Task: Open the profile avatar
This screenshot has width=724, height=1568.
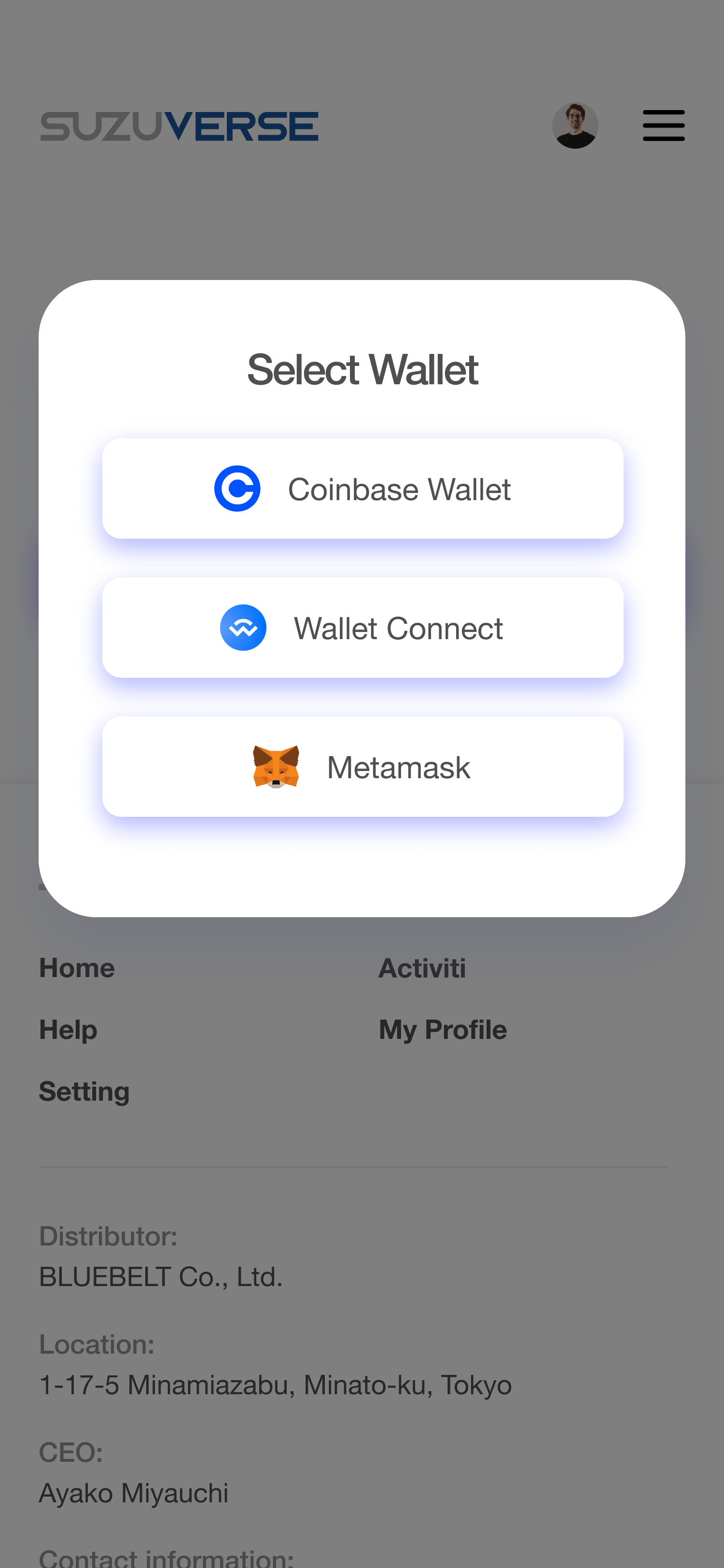Action: 575,126
